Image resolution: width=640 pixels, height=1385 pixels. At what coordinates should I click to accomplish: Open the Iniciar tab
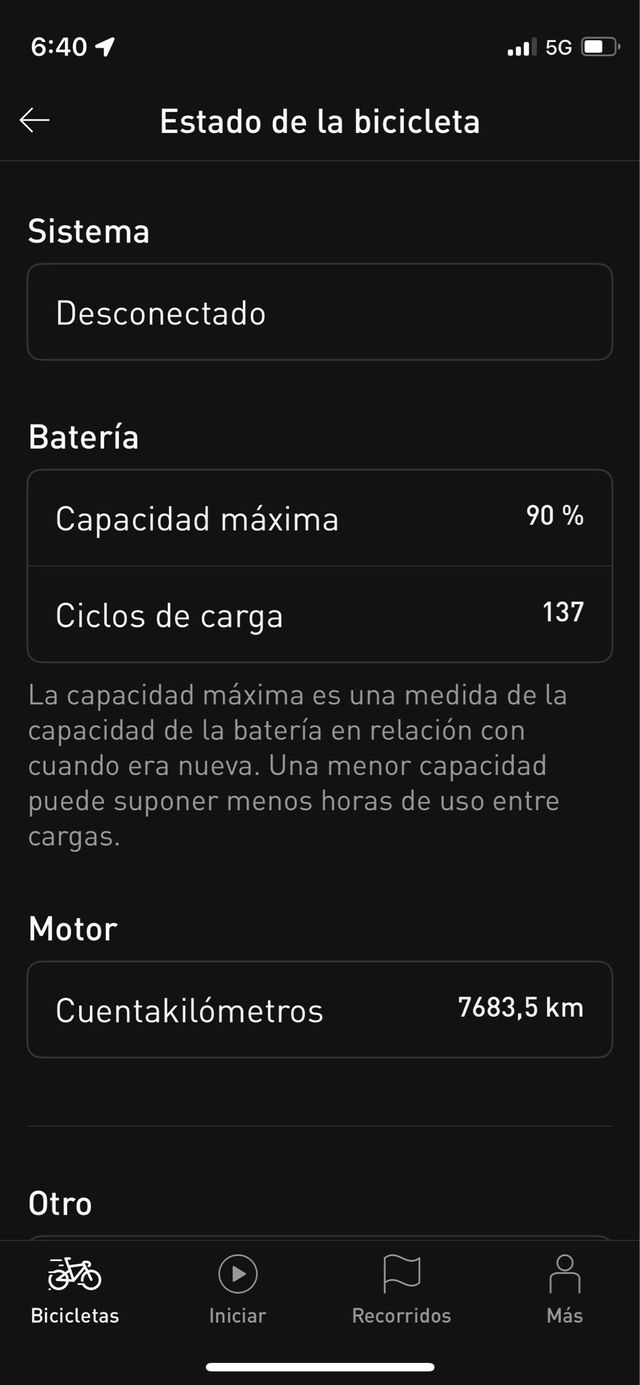pyautogui.click(x=238, y=1290)
